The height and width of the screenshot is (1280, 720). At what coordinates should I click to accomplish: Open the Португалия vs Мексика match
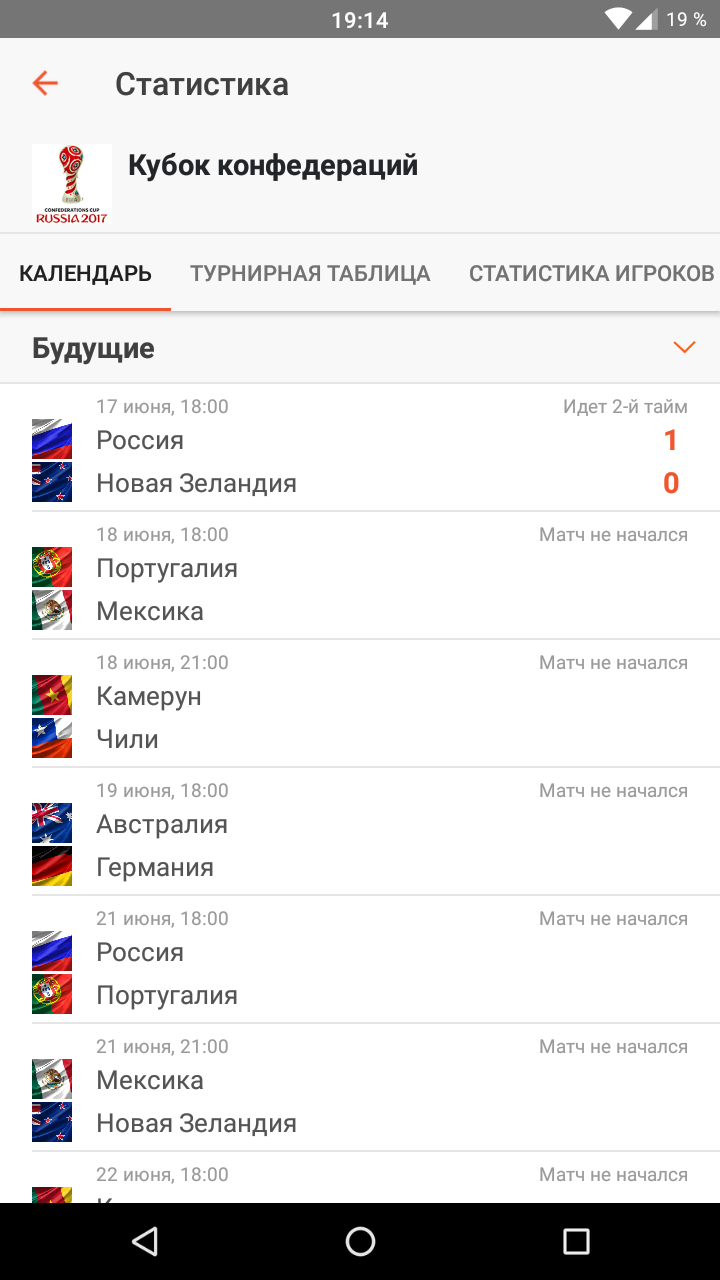click(360, 575)
